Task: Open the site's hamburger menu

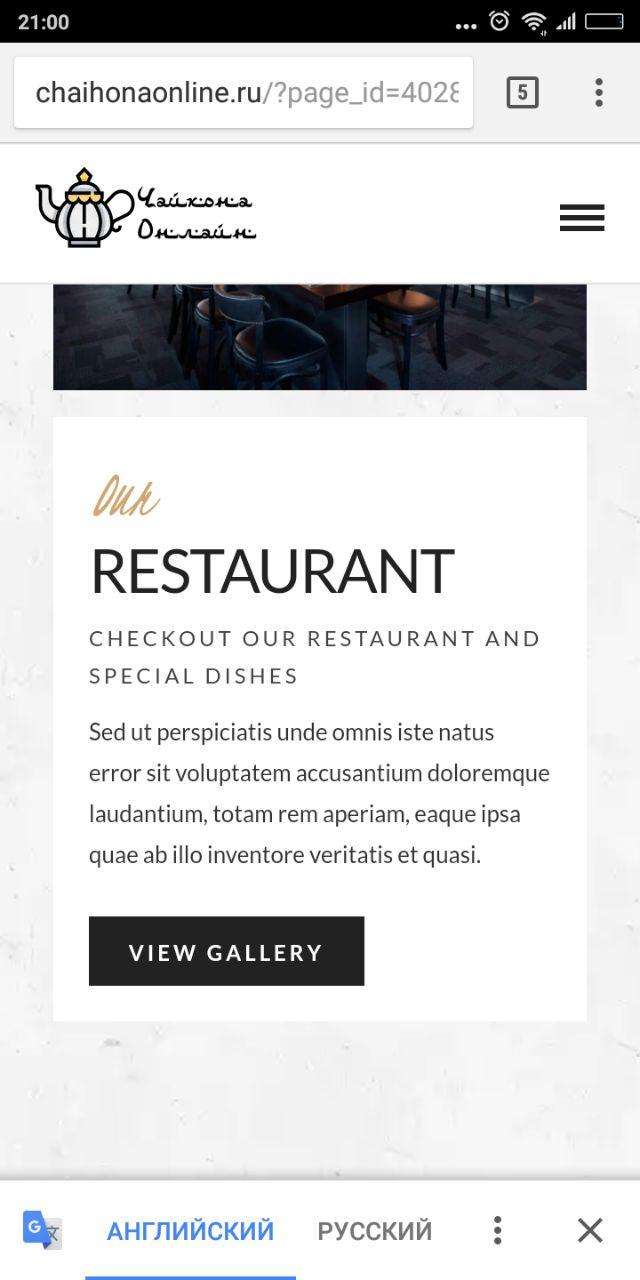Action: [x=582, y=218]
